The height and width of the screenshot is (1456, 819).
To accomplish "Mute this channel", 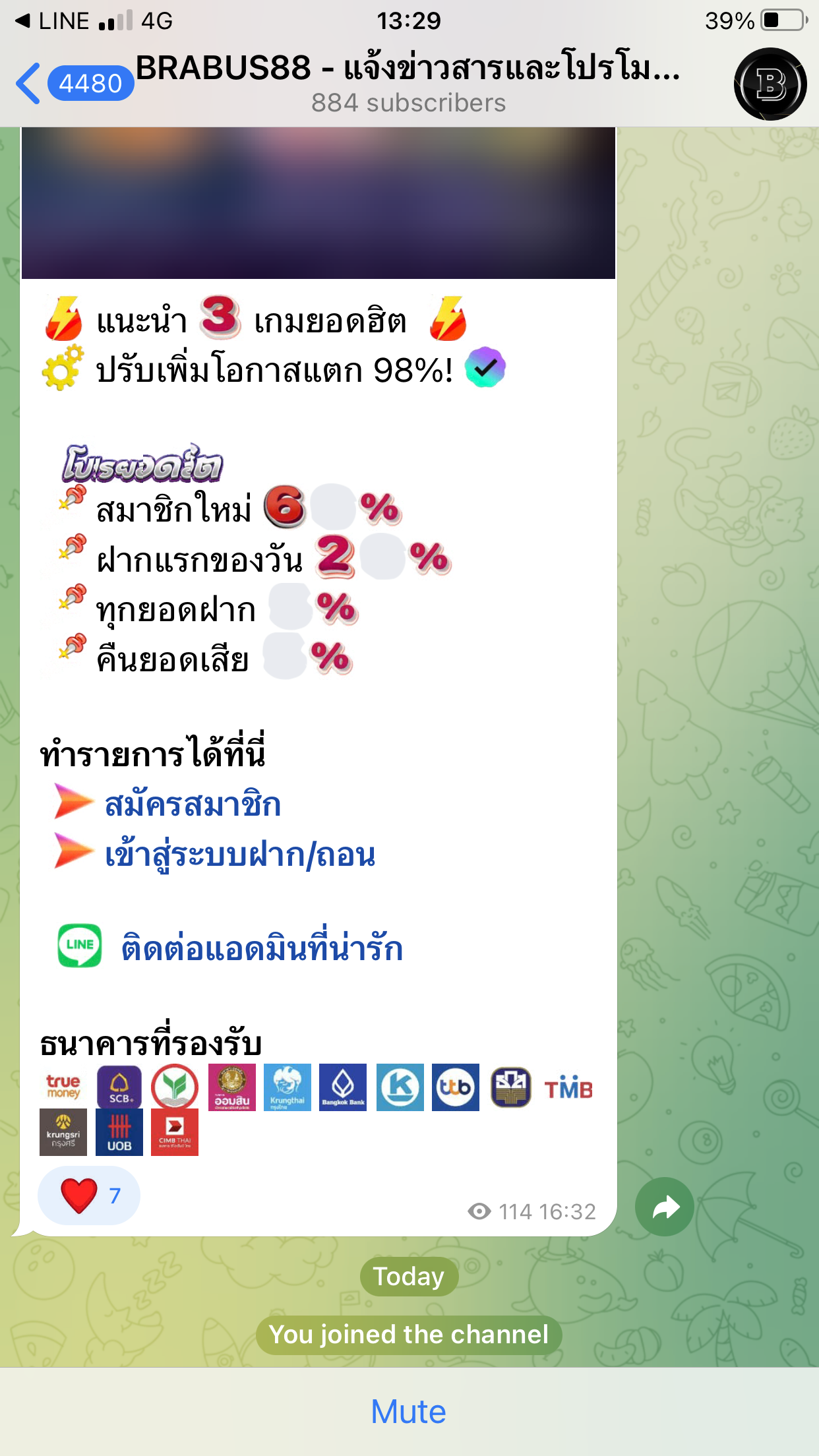I will 408,1411.
